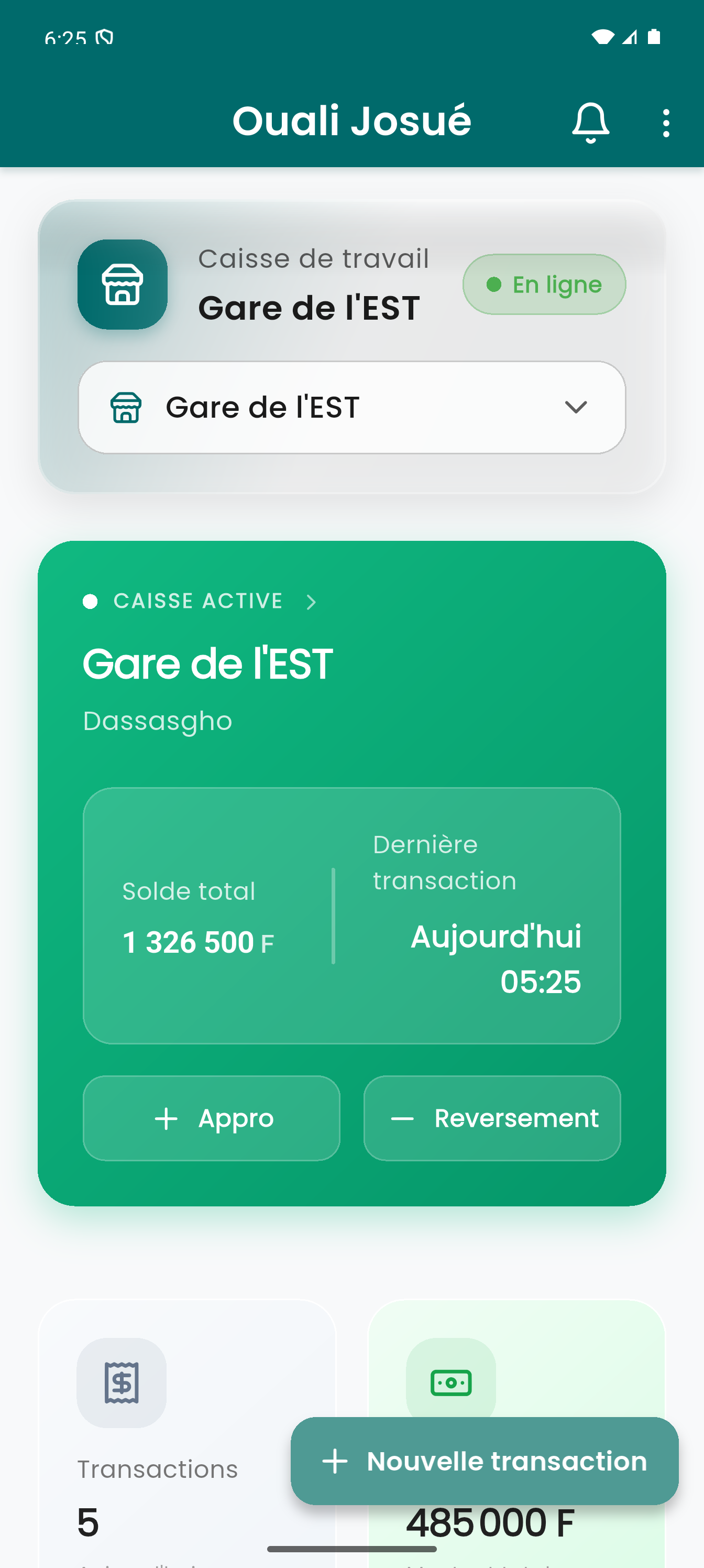Open caisse details via CAISSE ACTIVE arrow
This screenshot has width=704, height=1568.
click(x=311, y=602)
